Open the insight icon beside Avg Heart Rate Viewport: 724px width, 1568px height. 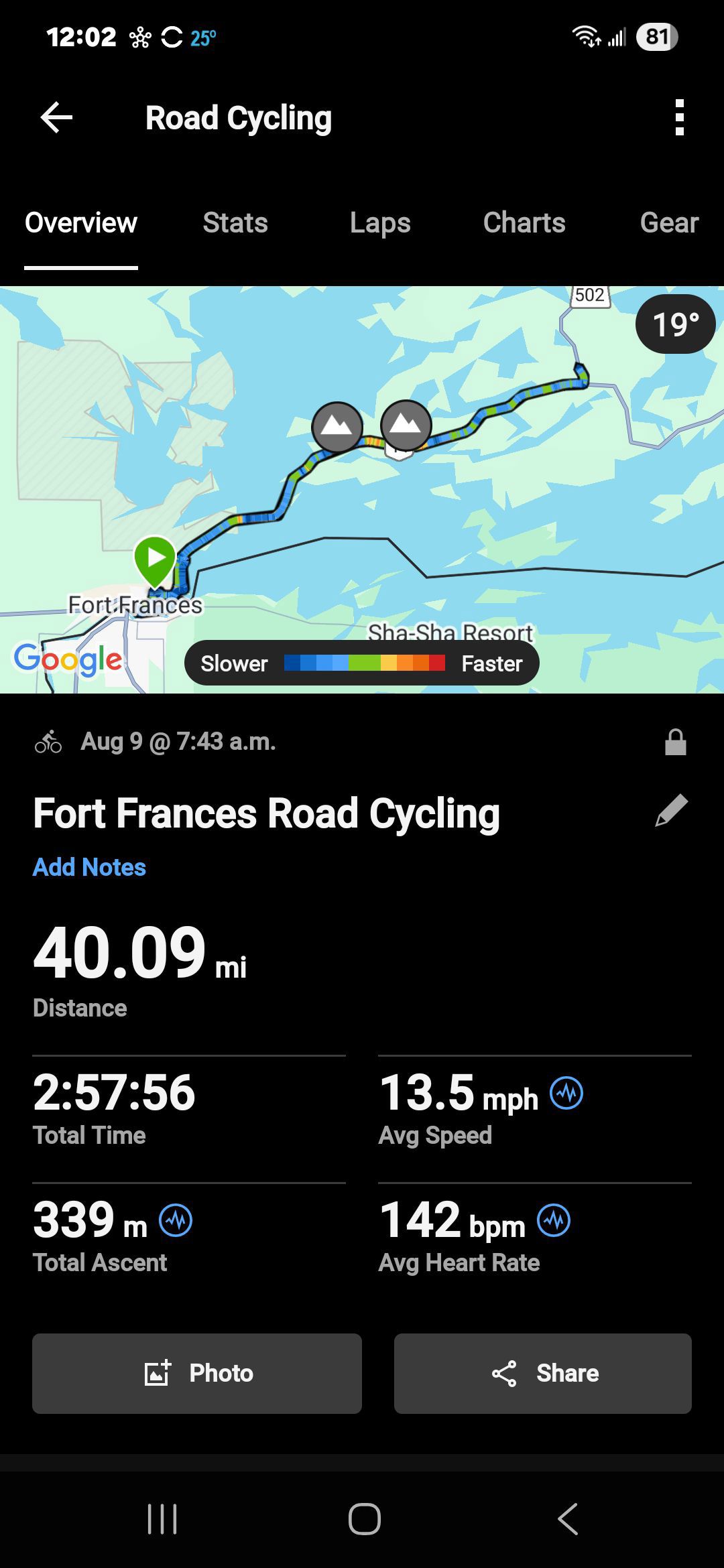554,1221
